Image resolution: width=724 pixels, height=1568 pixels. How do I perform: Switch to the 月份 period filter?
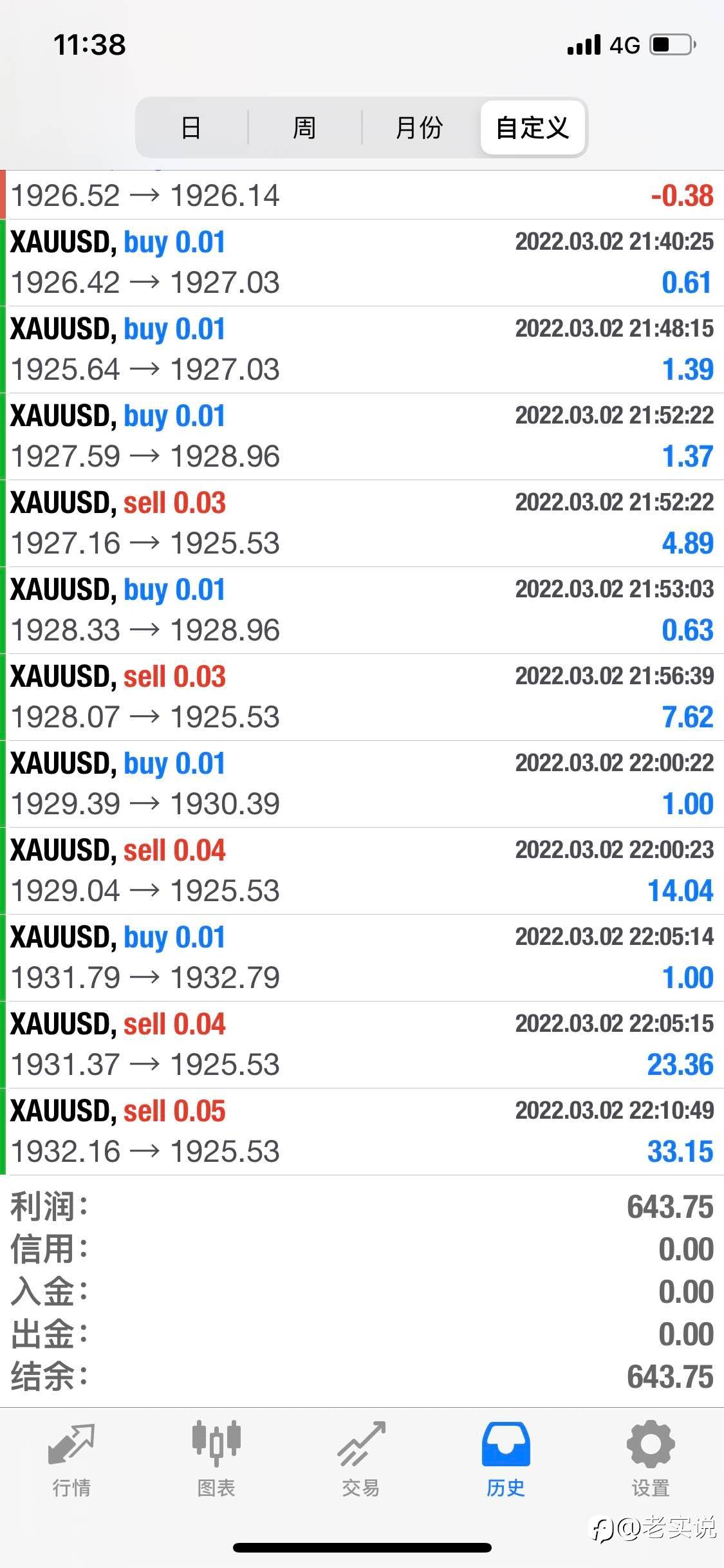(x=420, y=127)
